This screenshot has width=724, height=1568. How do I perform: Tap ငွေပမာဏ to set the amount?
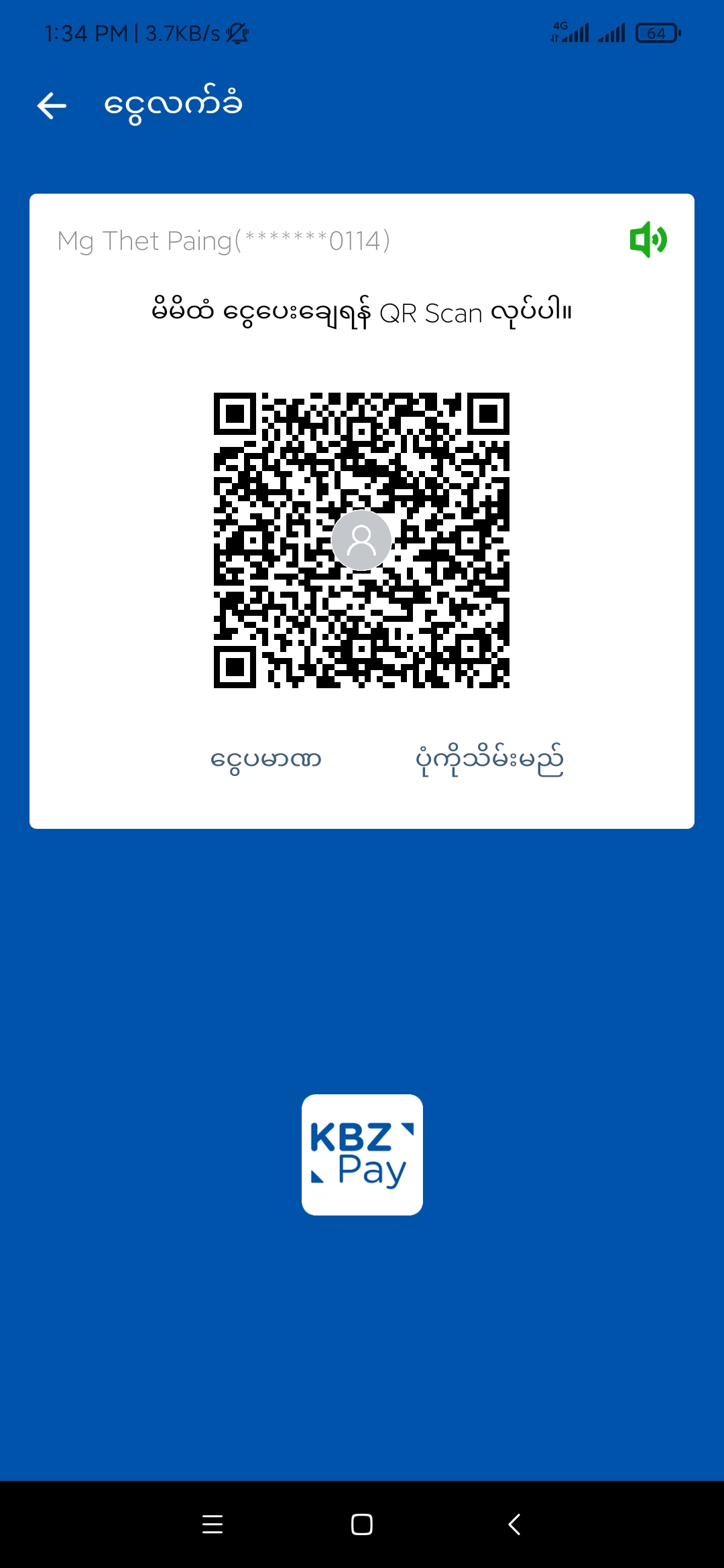[x=266, y=760]
